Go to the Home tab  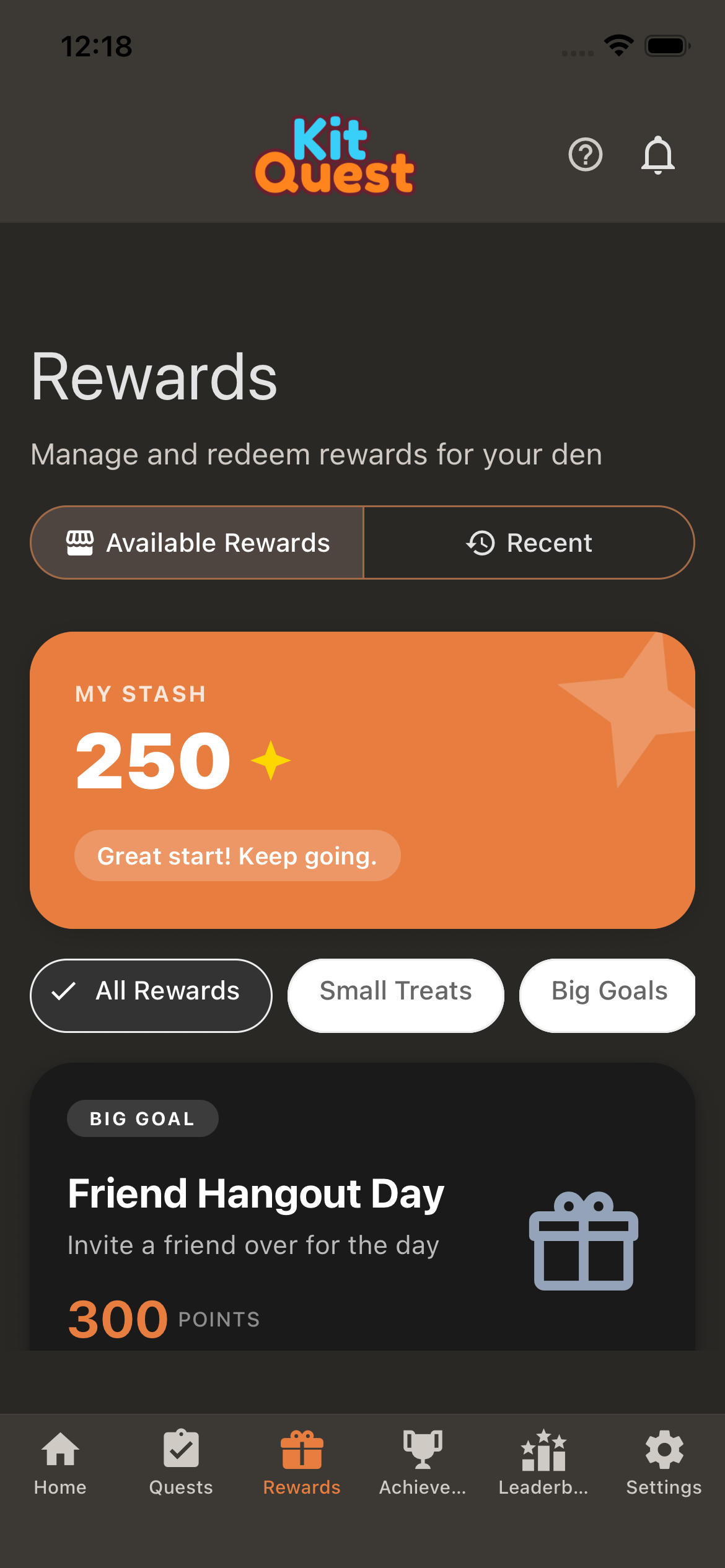click(x=60, y=1463)
